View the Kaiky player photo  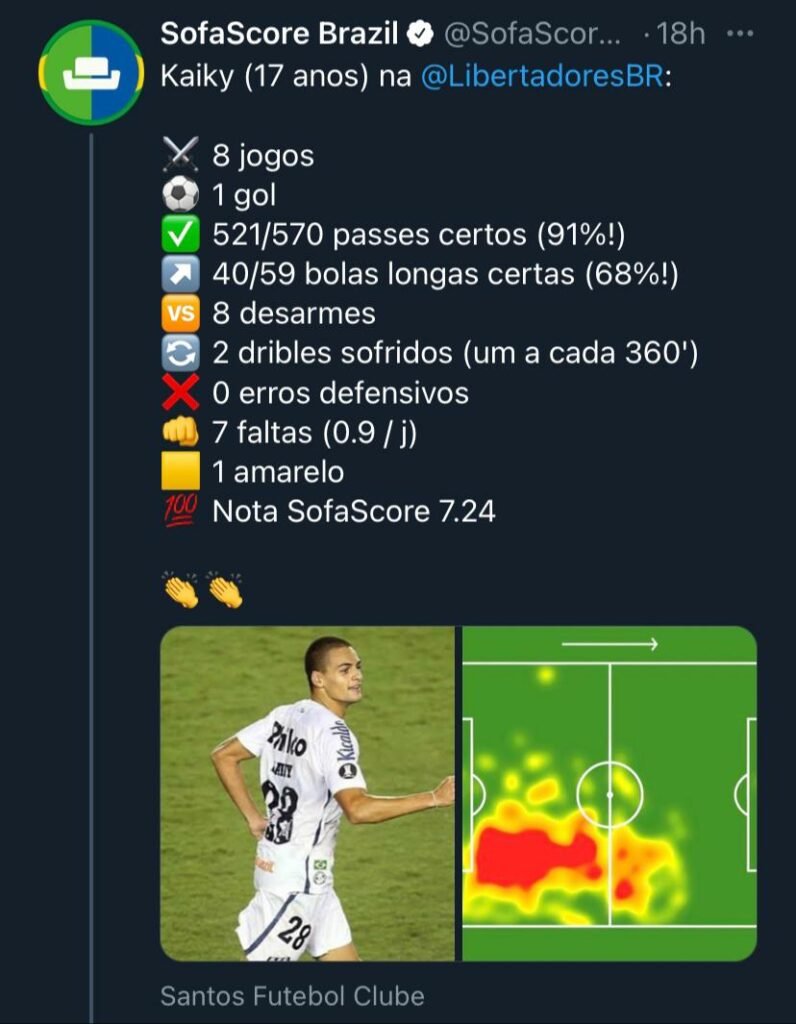coord(307,793)
